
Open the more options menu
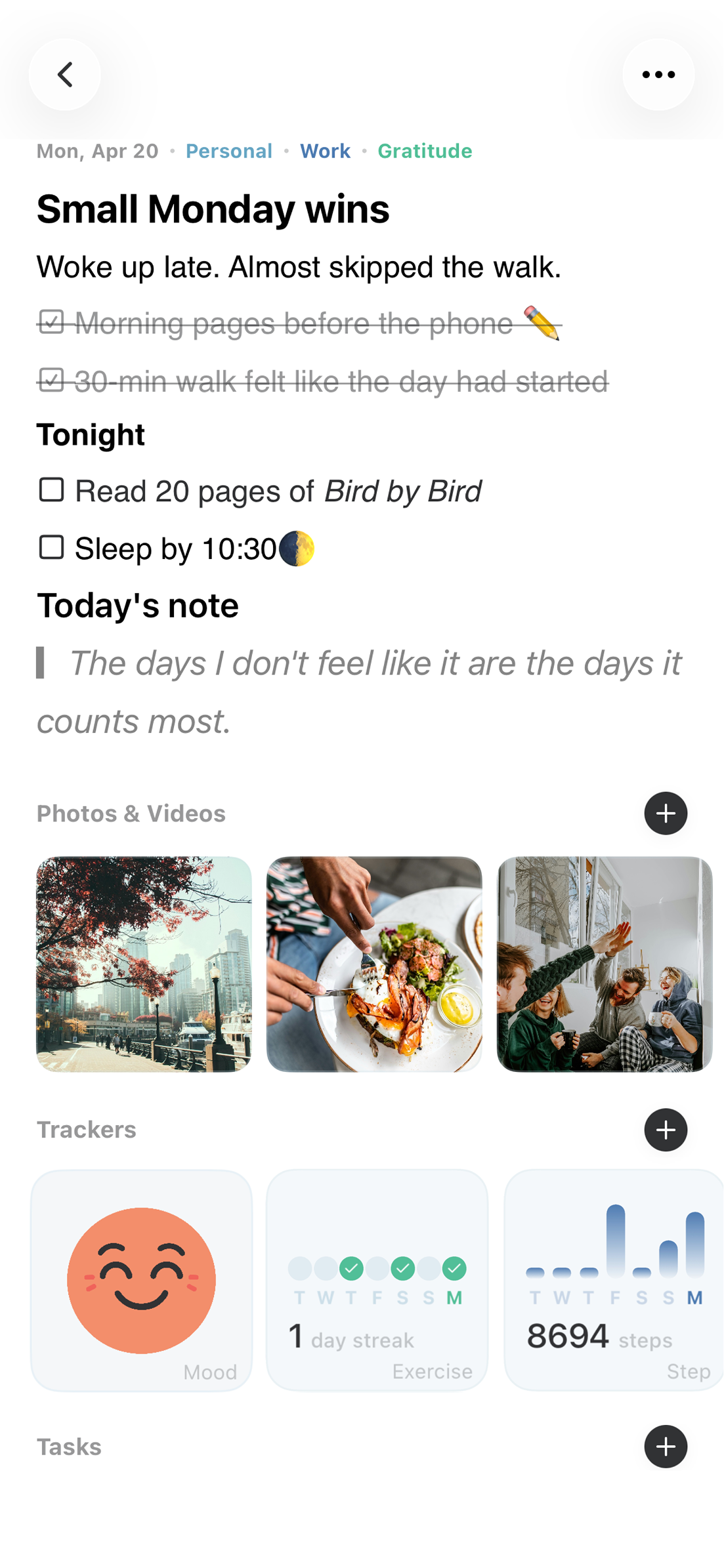658,74
